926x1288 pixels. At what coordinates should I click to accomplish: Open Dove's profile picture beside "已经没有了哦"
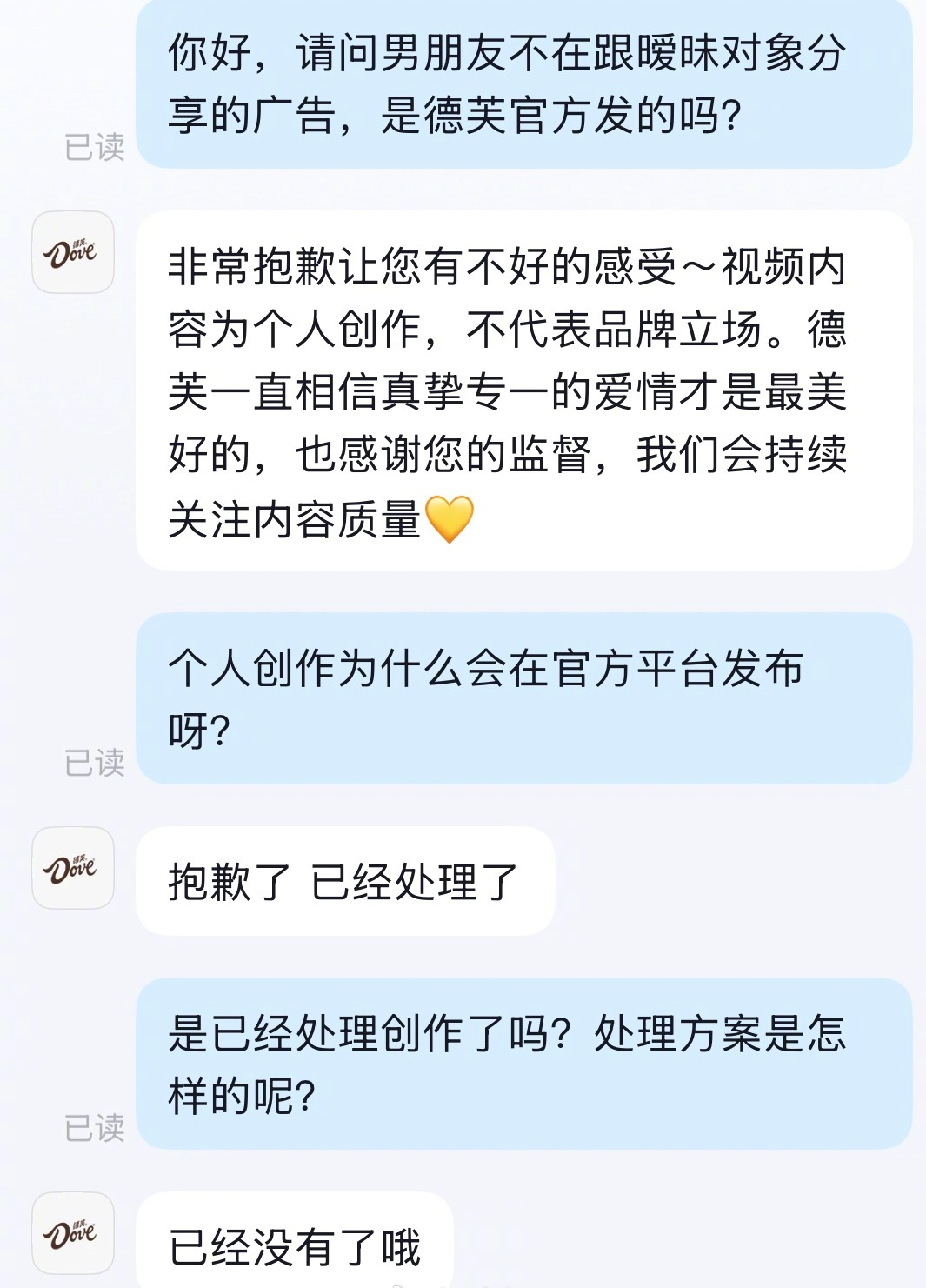coord(73,1232)
